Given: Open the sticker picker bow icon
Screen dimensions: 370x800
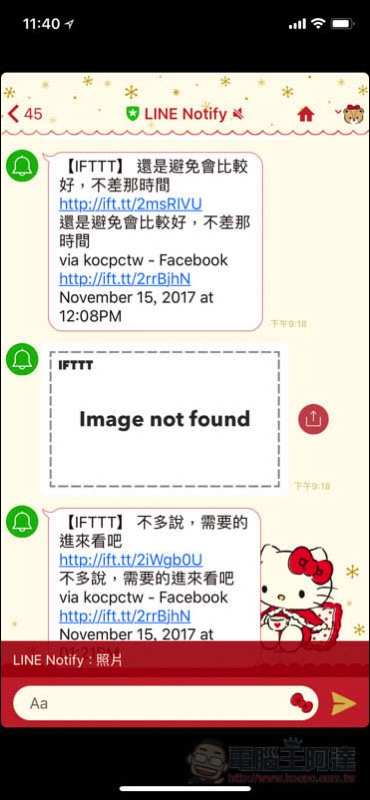Looking at the screenshot, I should click(302, 703).
